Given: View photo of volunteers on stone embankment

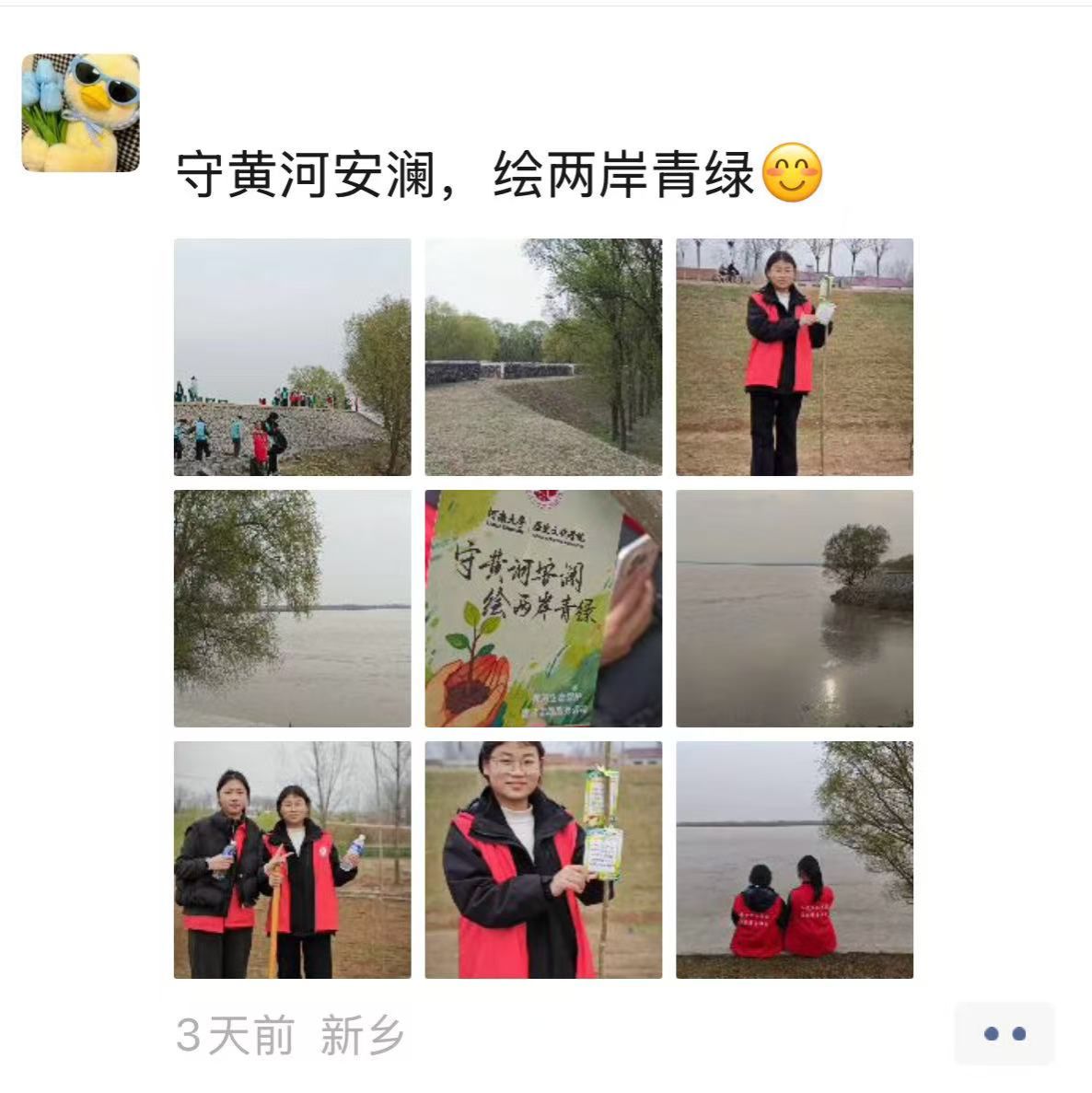Looking at the screenshot, I should click(x=292, y=357).
